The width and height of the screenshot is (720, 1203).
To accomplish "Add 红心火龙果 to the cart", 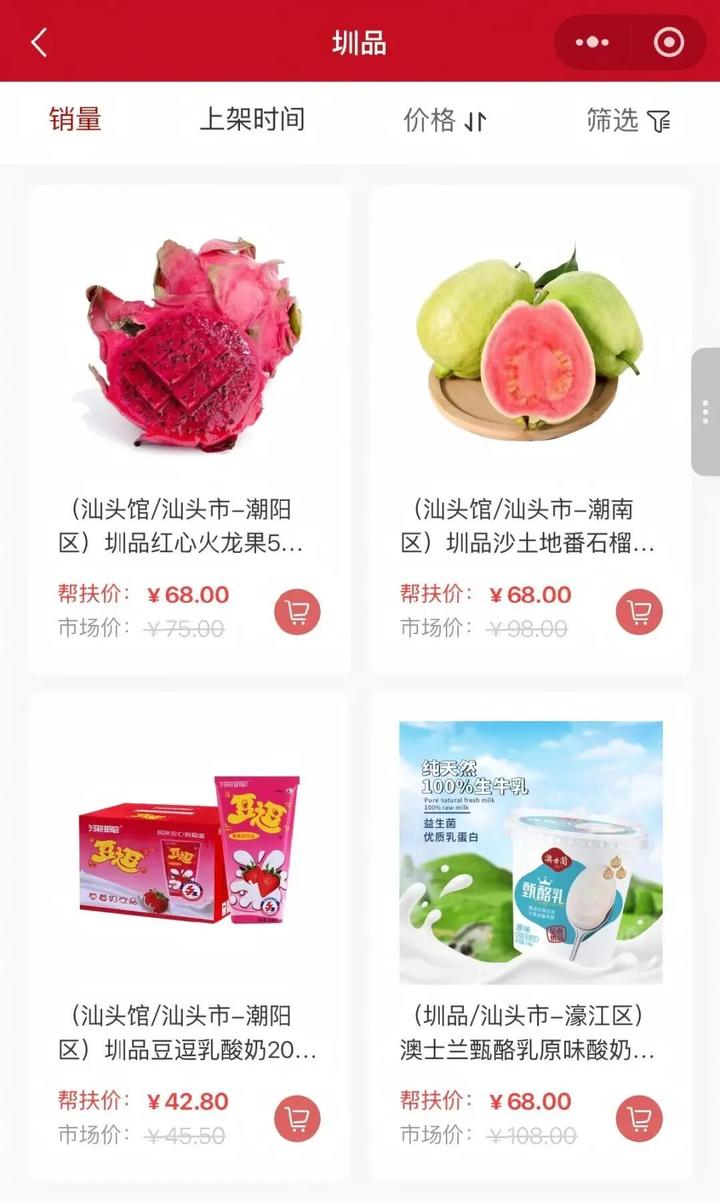I will tap(297, 612).
